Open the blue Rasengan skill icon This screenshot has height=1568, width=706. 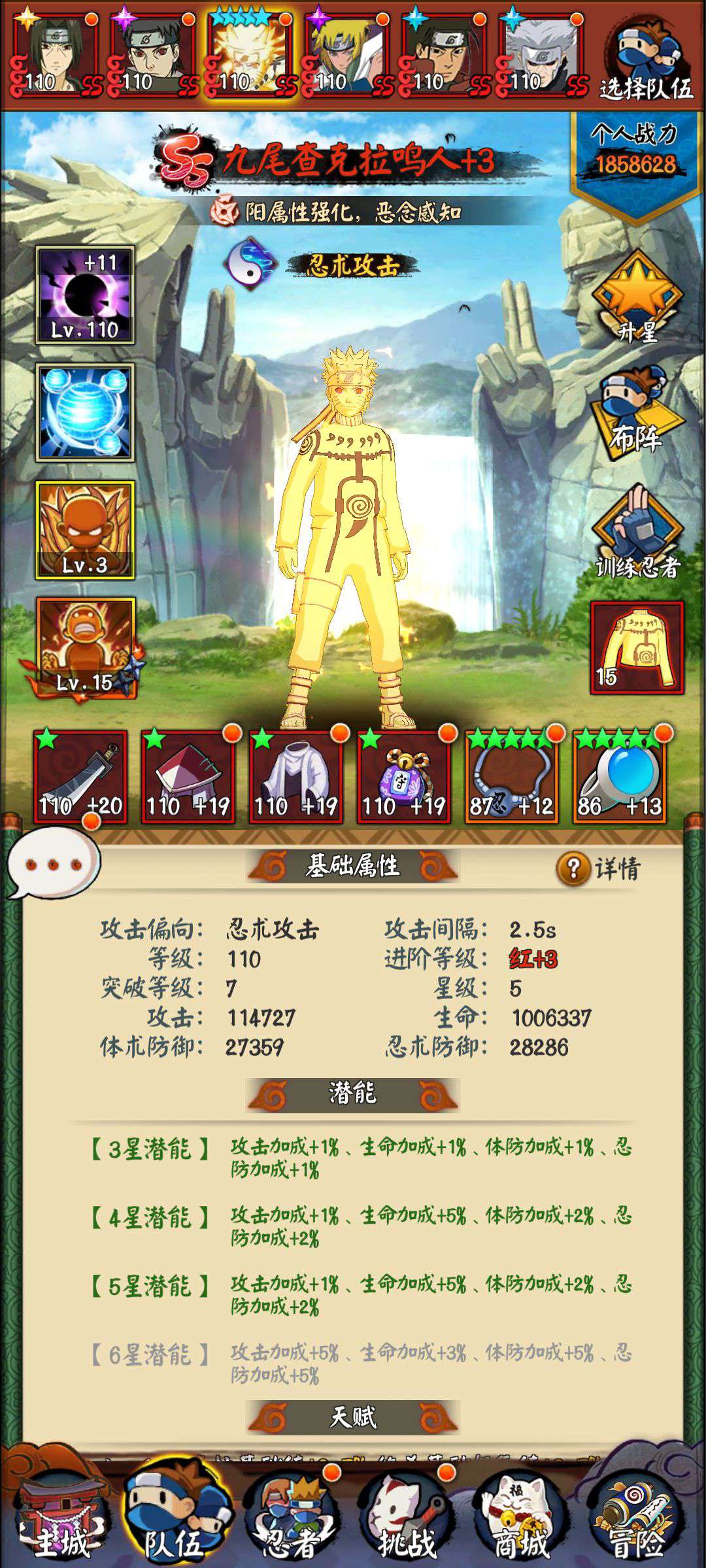point(85,413)
